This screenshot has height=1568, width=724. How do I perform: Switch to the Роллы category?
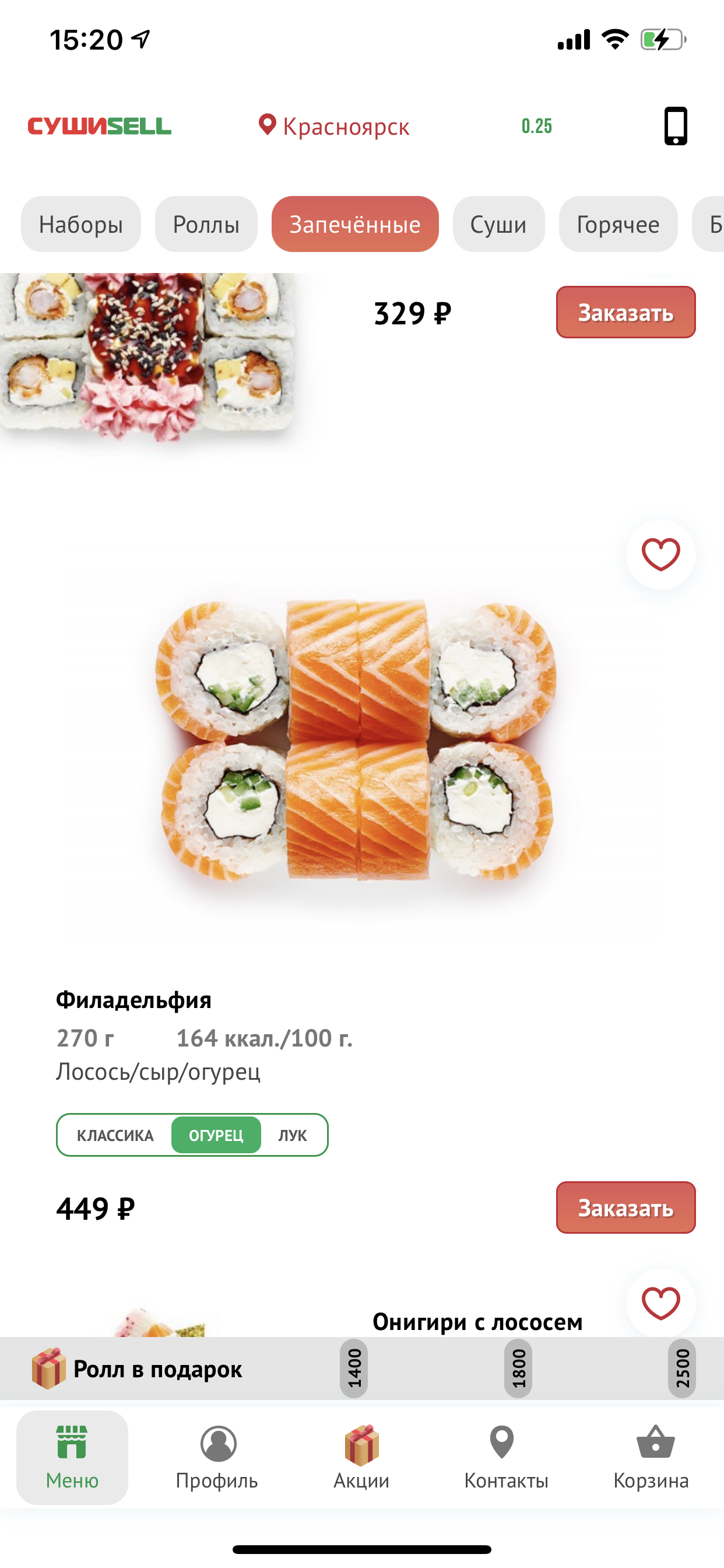pyautogui.click(x=206, y=224)
